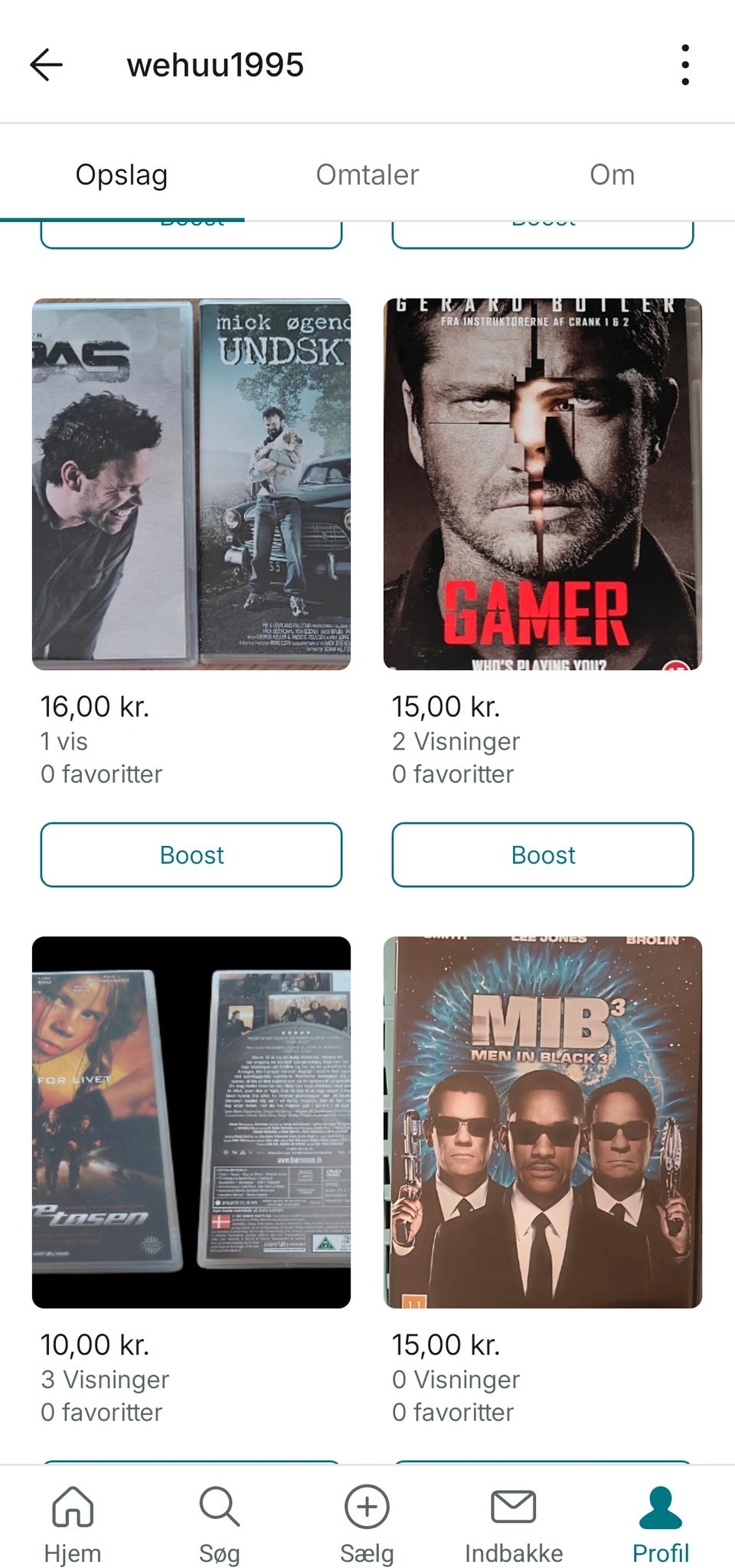Boost the 16,00 kr. listing
735x1568 pixels.
191,855
